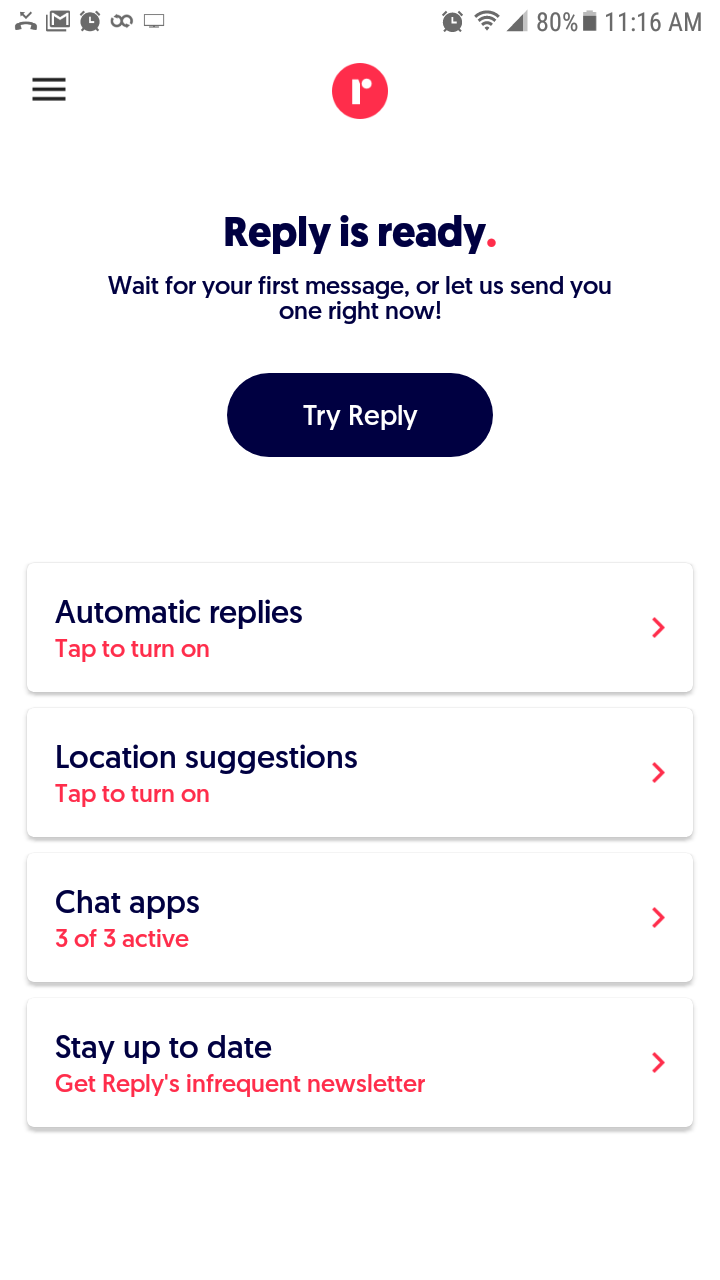
Task: Tap the Try Reply button
Action: [x=360, y=415]
